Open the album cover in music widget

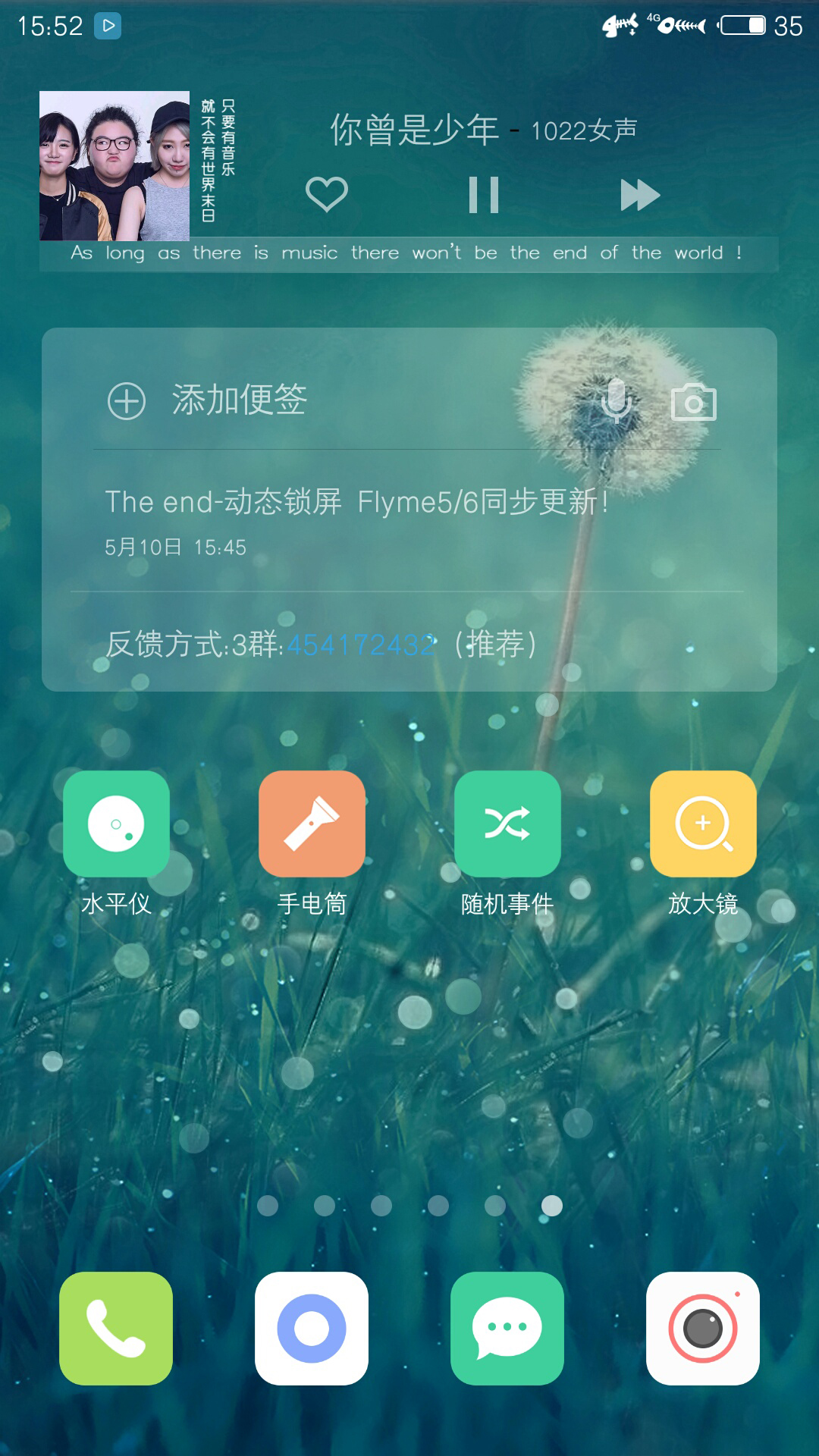[x=115, y=165]
